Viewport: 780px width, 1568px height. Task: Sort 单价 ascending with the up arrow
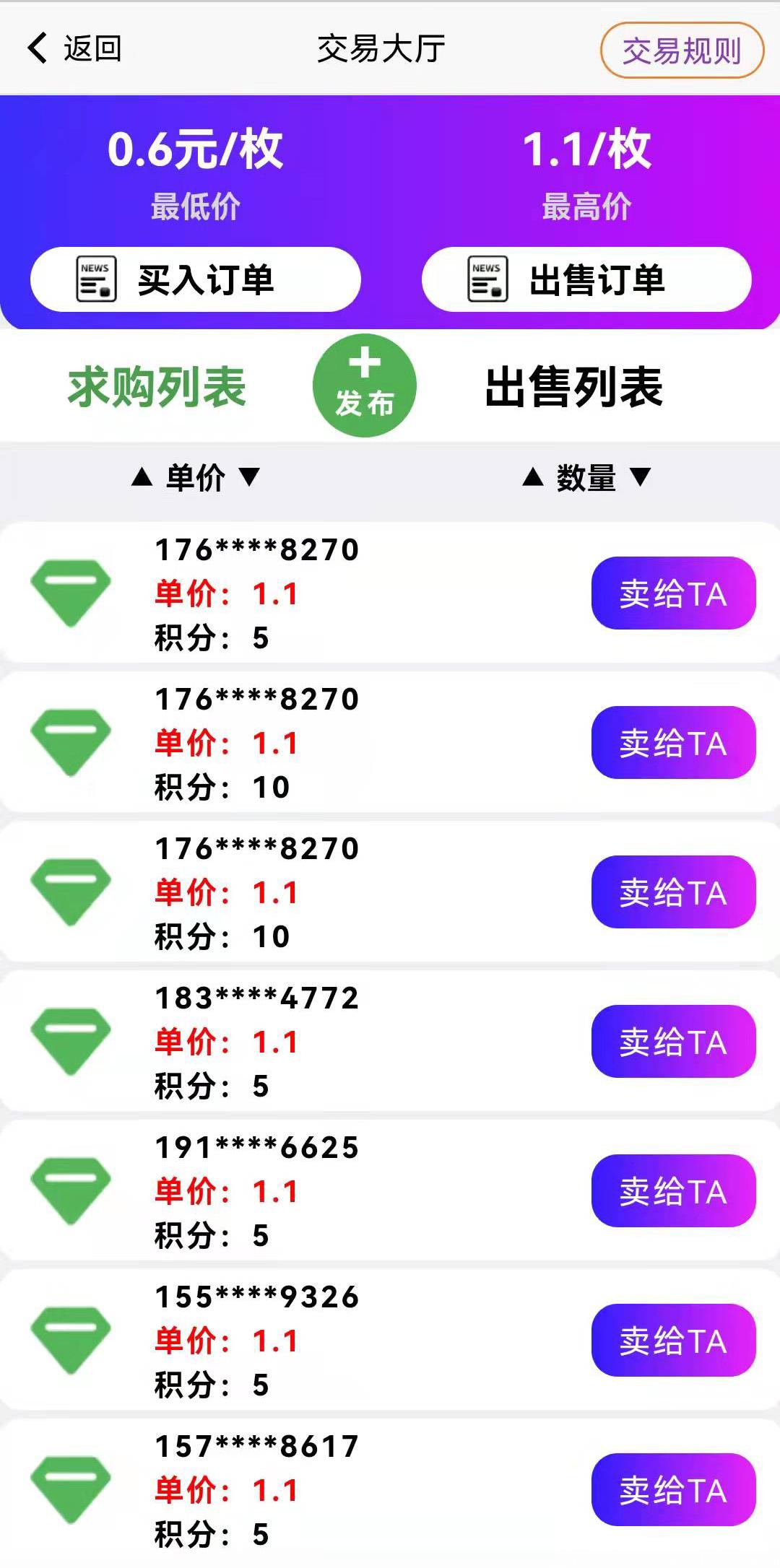142,476
